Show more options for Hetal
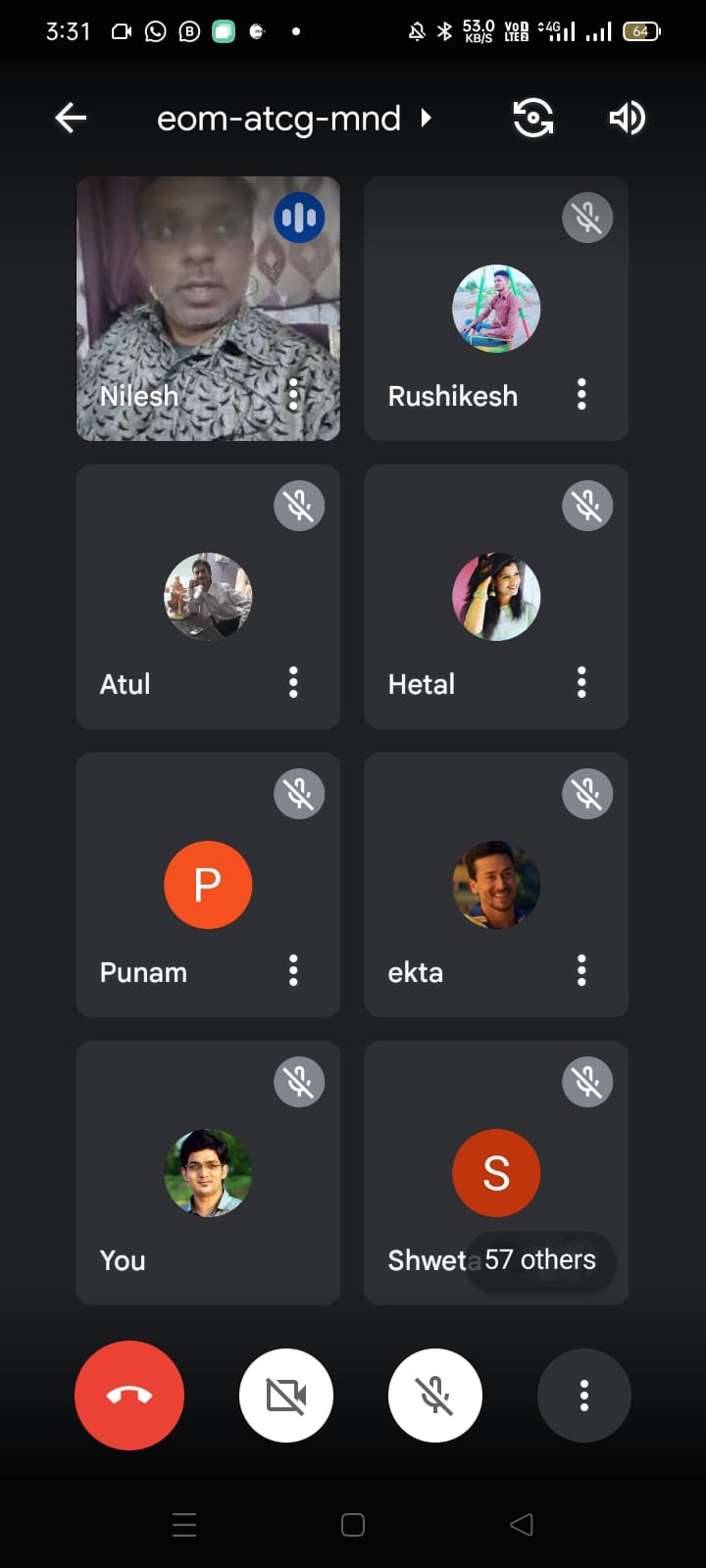Viewport: 706px width, 1568px height. click(581, 683)
